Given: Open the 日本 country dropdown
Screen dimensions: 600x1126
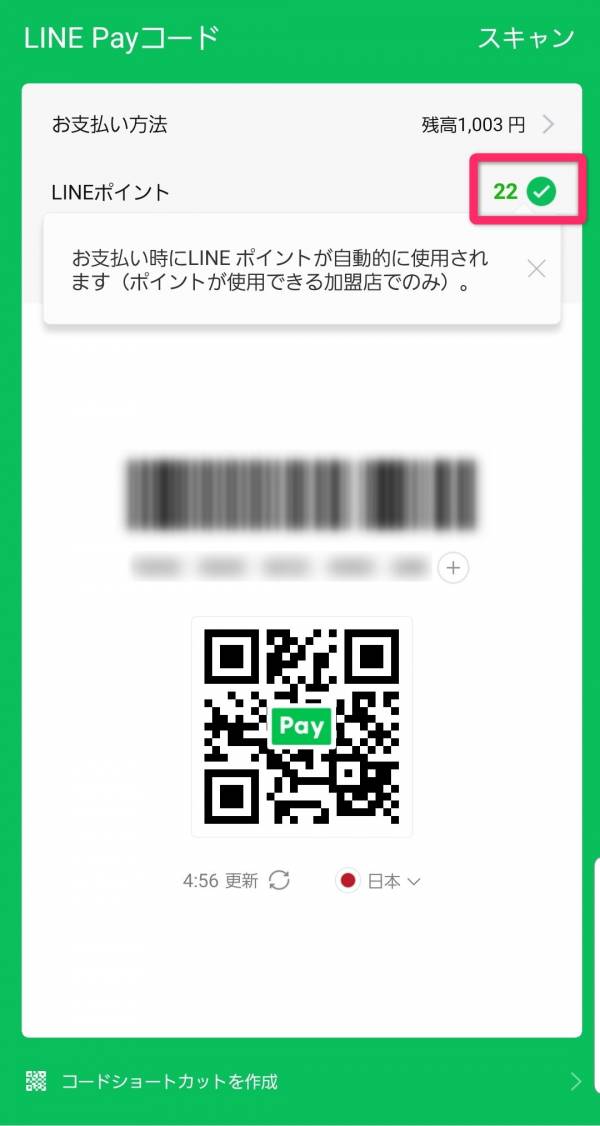Looking at the screenshot, I should pyautogui.click(x=380, y=881).
